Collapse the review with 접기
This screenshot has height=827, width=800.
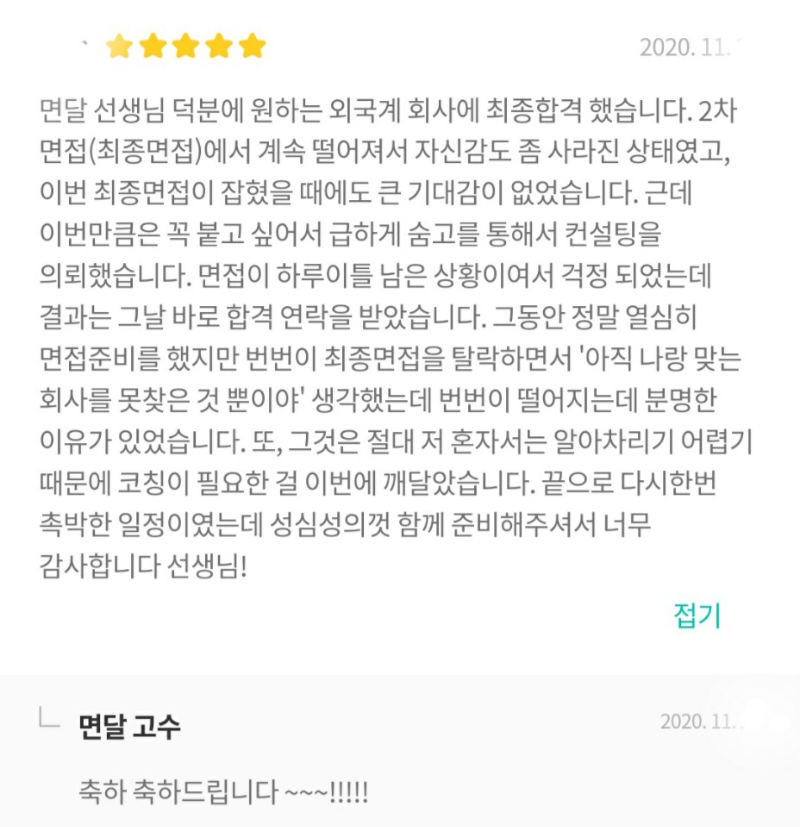pos(697,616)
